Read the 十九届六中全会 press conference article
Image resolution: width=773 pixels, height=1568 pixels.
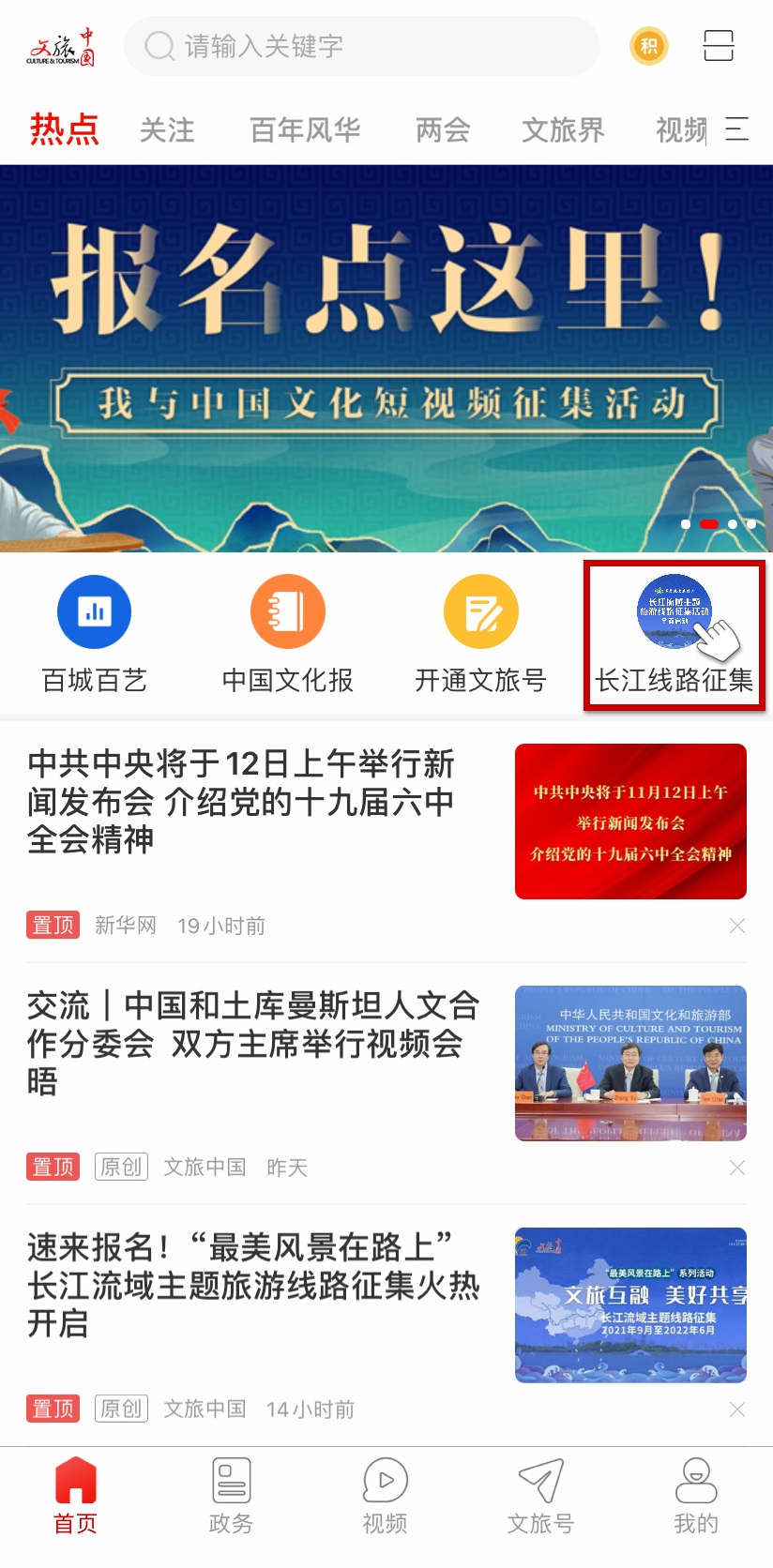pyautogui.click(x=241, y=801)
